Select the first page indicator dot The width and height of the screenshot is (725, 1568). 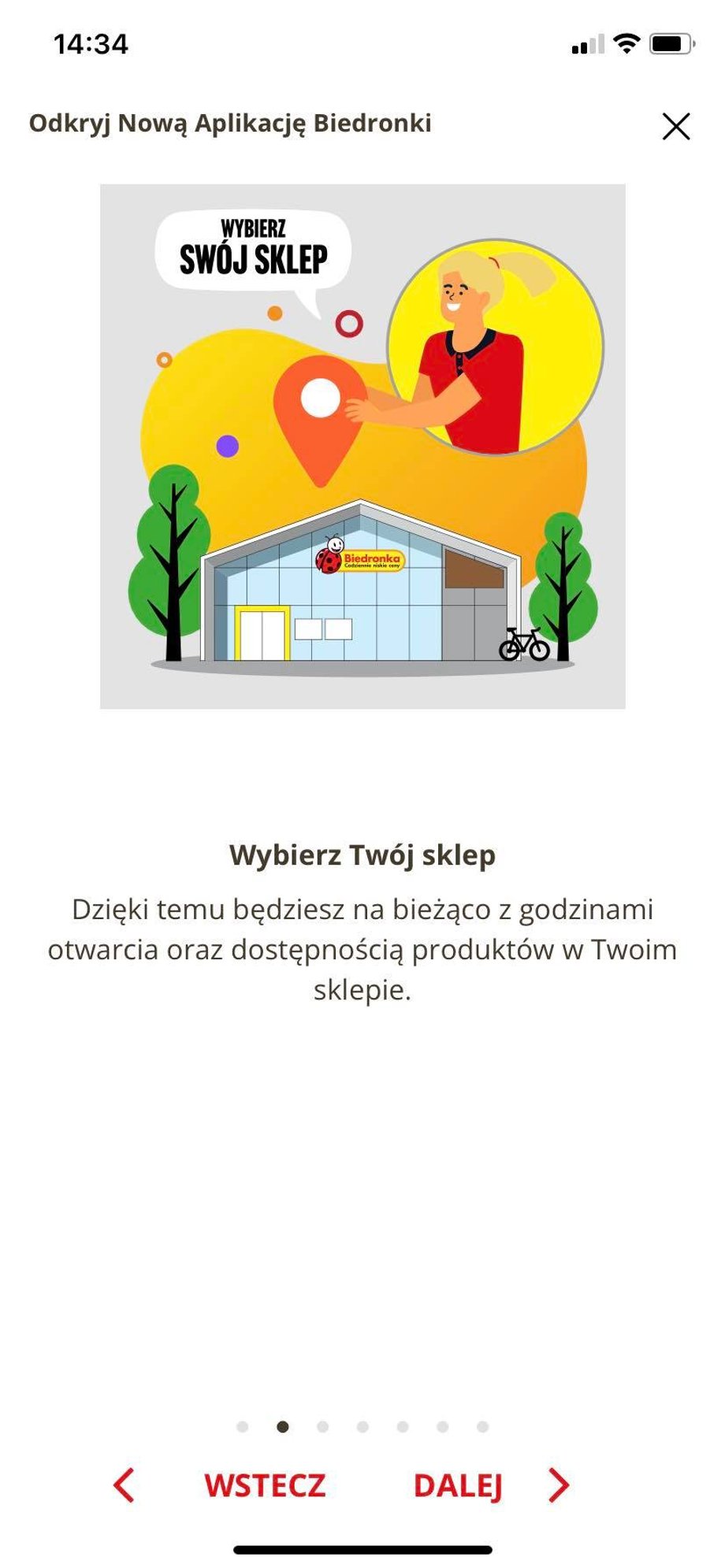(243, 1426)
